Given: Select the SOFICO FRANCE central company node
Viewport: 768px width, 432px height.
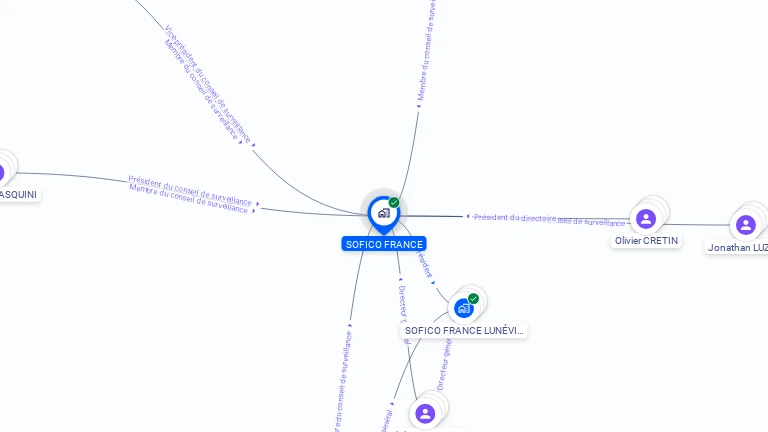Looking at the screenshot, I should click(383, 213).
